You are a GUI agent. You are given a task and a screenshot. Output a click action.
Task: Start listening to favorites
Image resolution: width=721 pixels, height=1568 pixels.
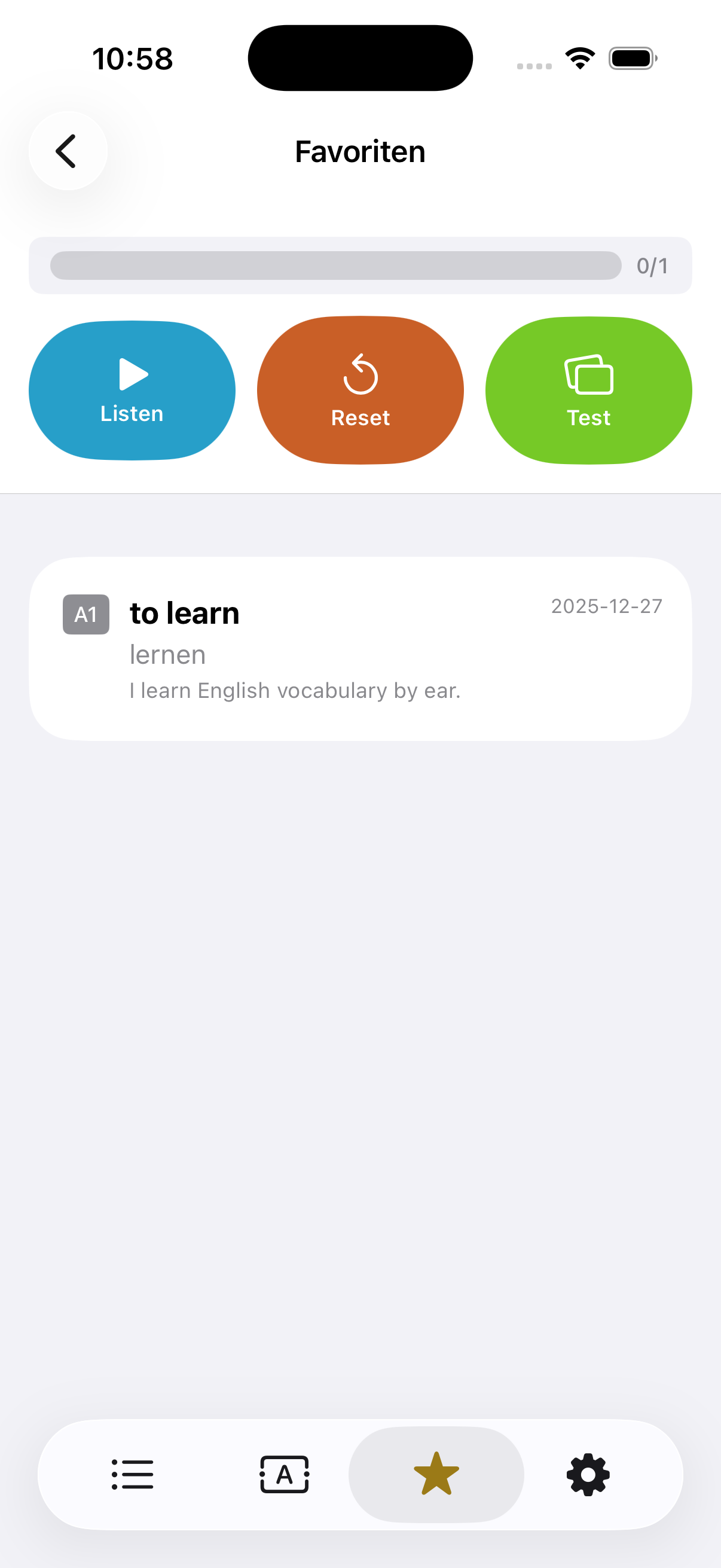point(132,390)
